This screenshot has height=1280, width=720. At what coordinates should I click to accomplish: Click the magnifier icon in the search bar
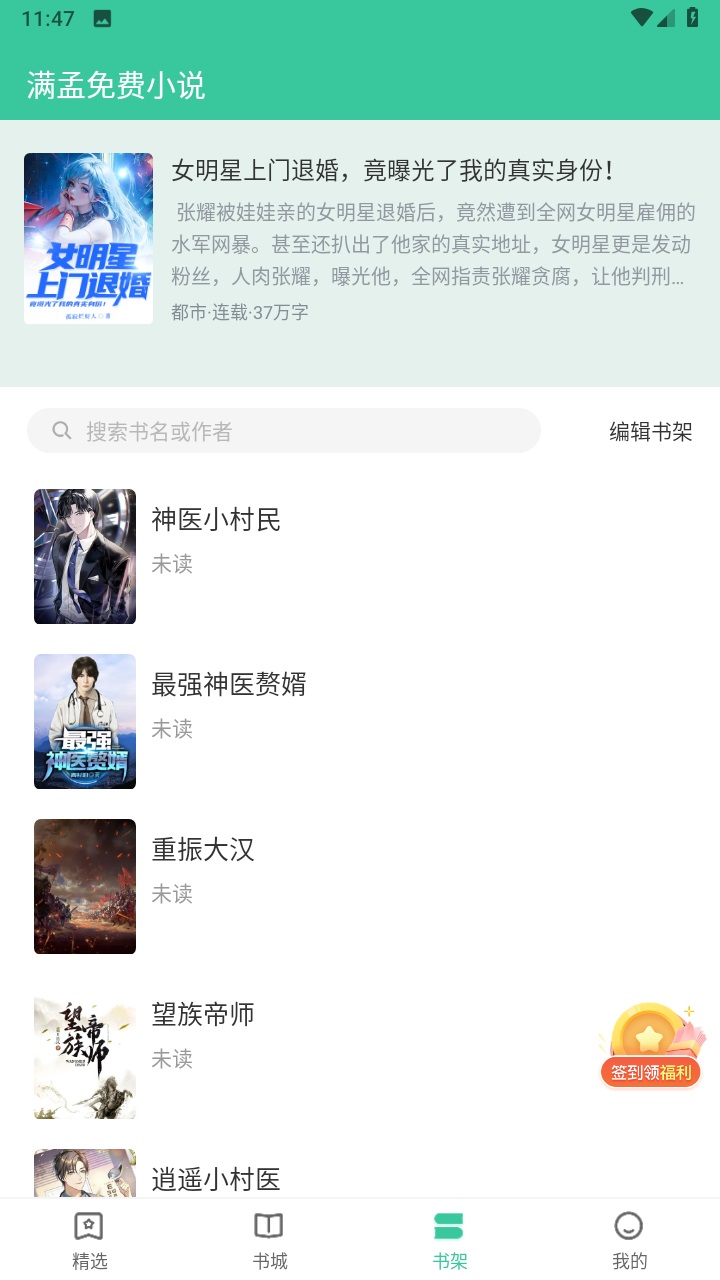[62, 431]
